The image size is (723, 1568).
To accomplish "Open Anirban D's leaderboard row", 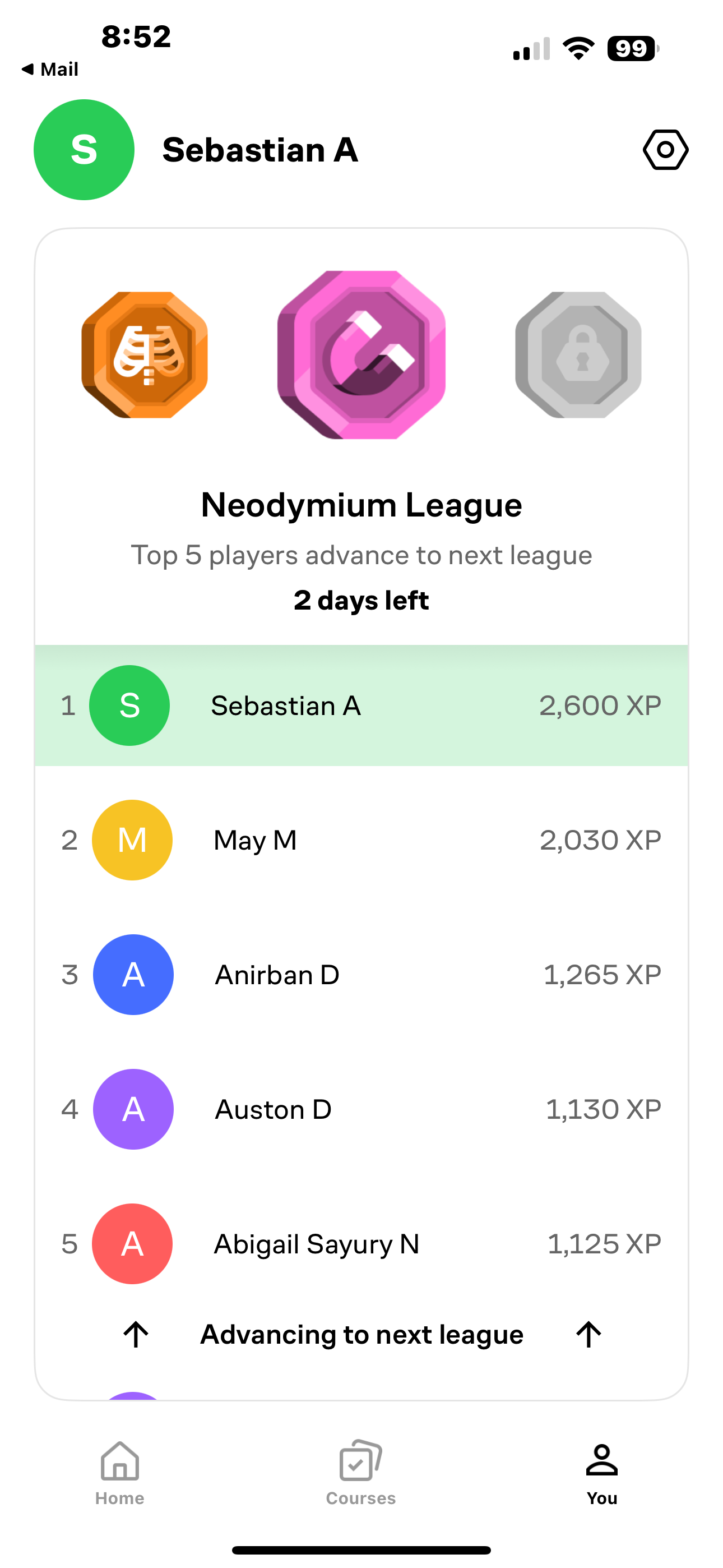I will 361,975.
